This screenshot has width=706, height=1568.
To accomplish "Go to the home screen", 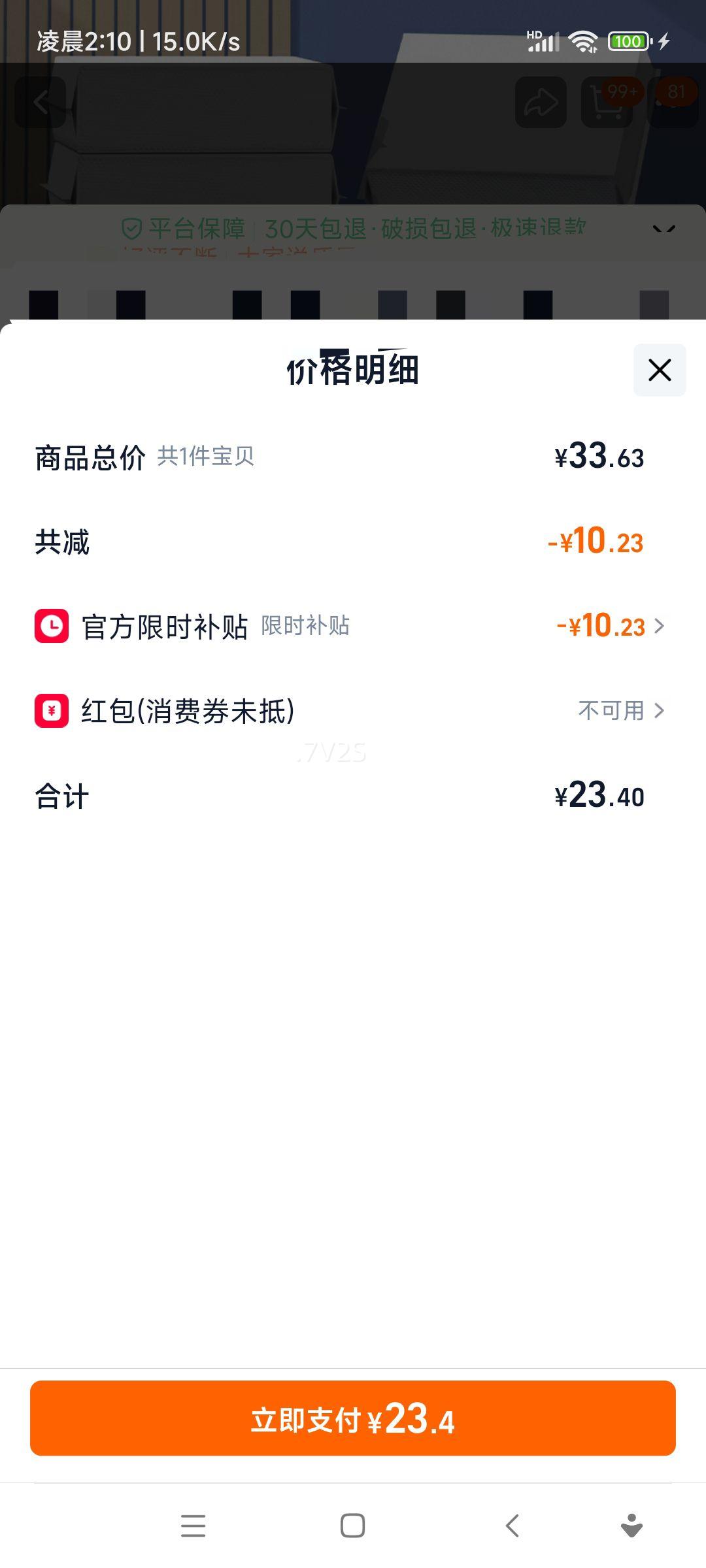I will coord(353,1526).
